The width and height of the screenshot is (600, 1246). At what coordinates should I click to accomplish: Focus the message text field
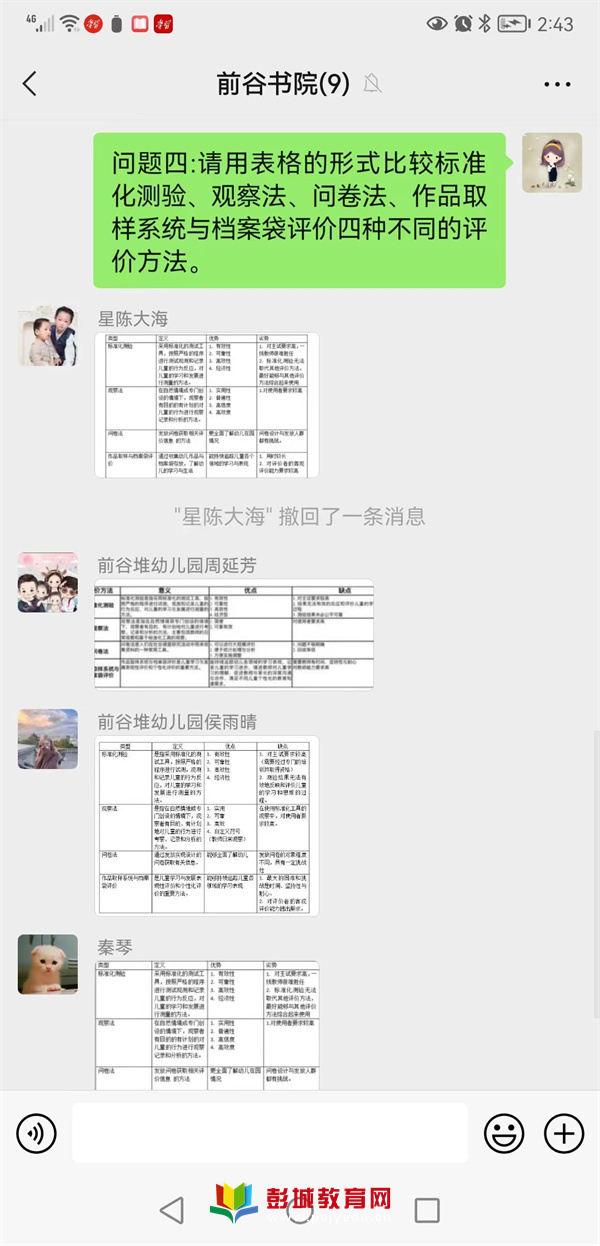269,1133
